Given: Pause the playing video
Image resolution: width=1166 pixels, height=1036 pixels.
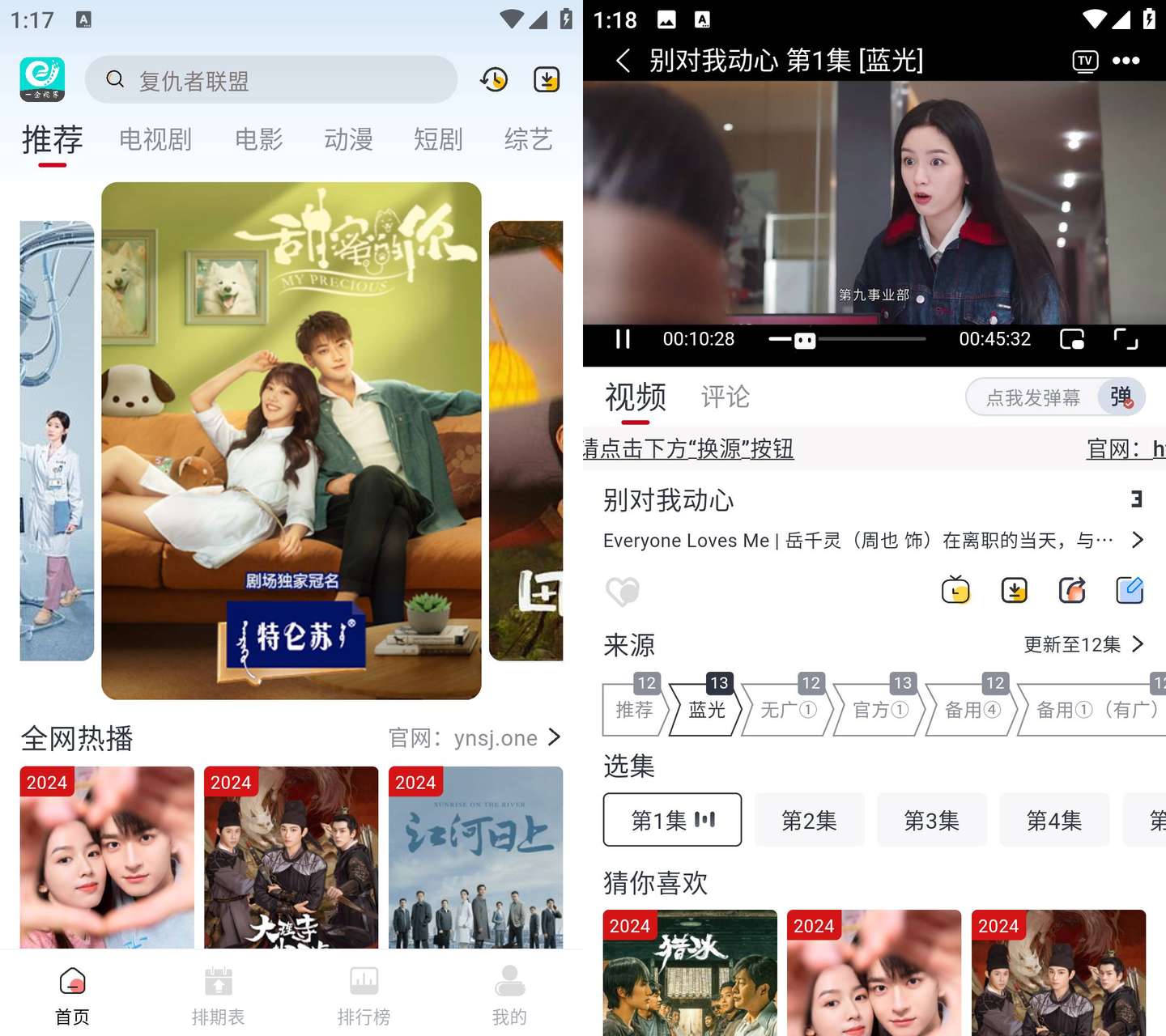Looking at the screenshot, I should tap(623, 339).
